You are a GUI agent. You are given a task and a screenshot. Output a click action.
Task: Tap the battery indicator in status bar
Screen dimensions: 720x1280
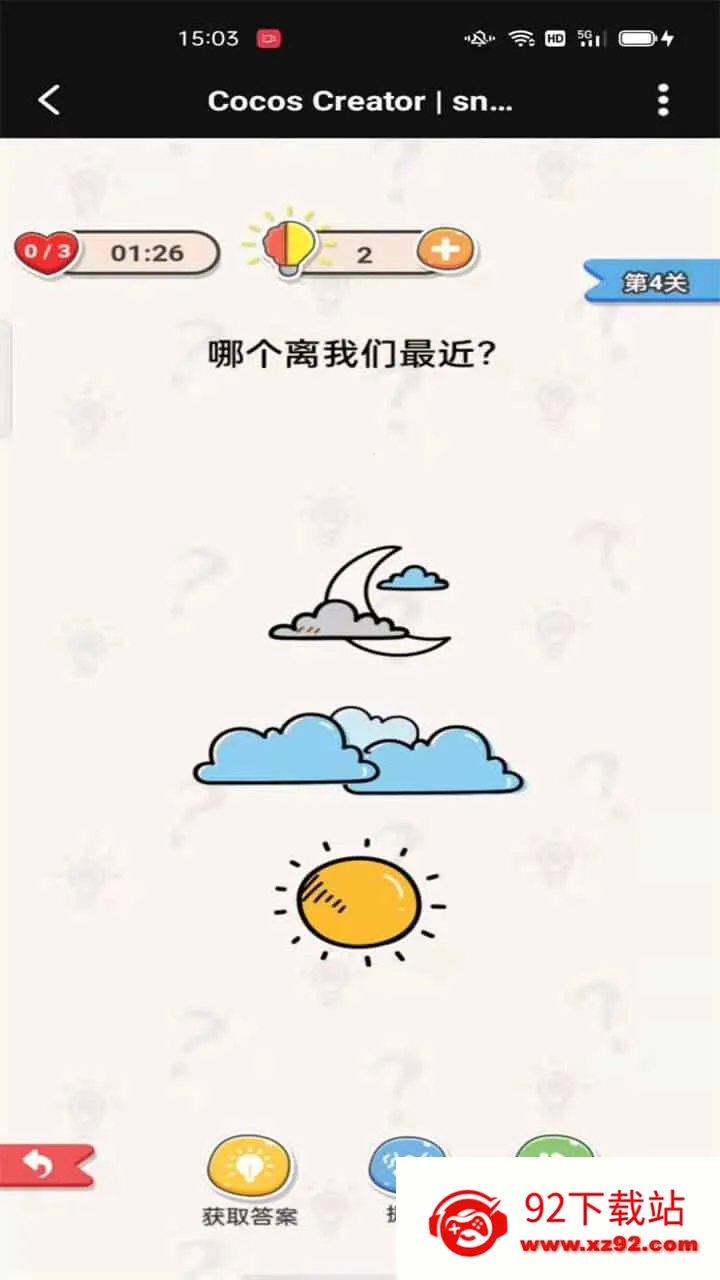tap(638, 38)
